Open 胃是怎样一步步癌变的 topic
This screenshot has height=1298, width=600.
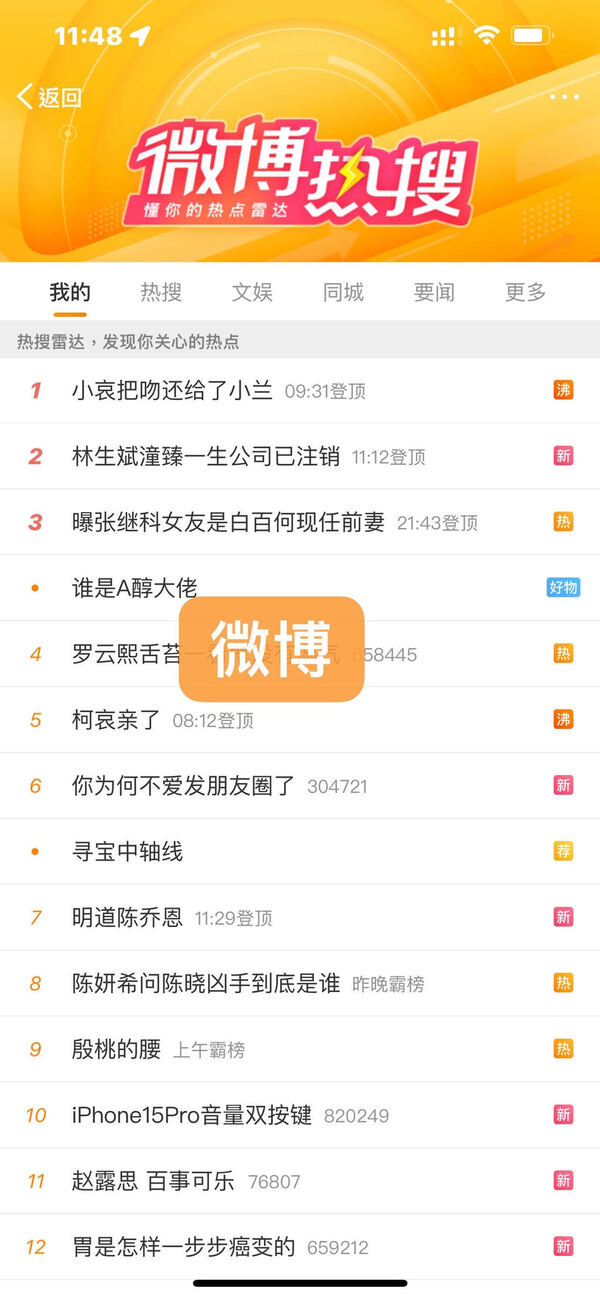click(183, 1247)
